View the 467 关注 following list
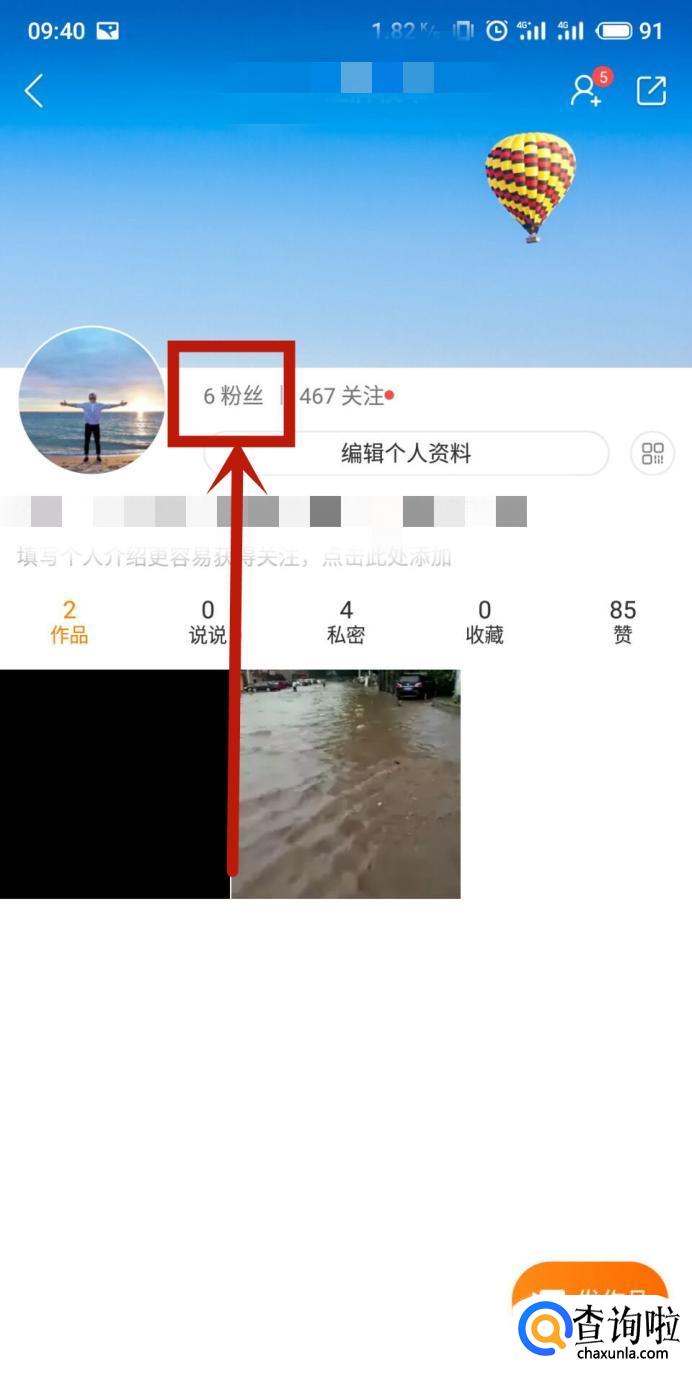 tap(342, 396)
